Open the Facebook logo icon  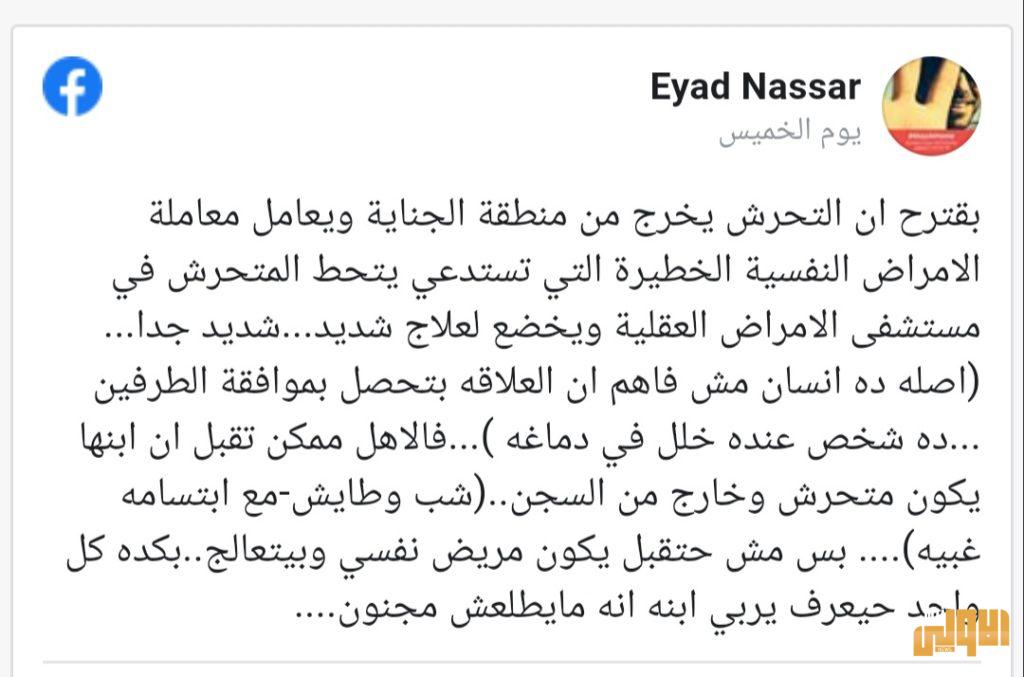72,86
